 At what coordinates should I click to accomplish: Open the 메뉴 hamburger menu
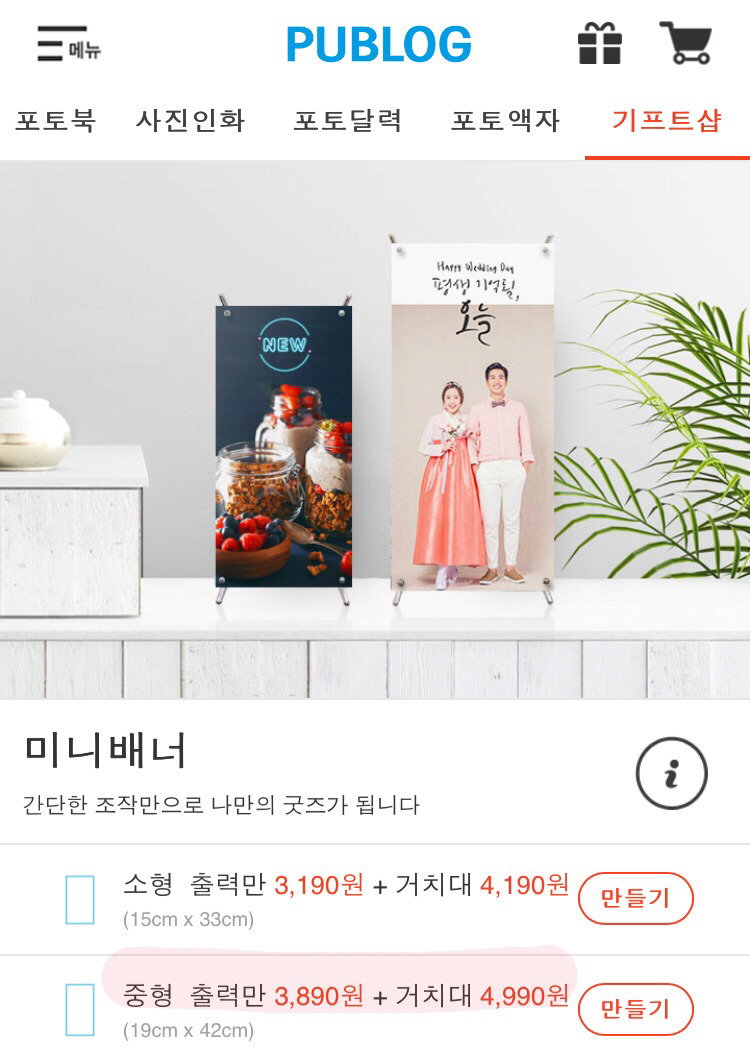point(68,45)
